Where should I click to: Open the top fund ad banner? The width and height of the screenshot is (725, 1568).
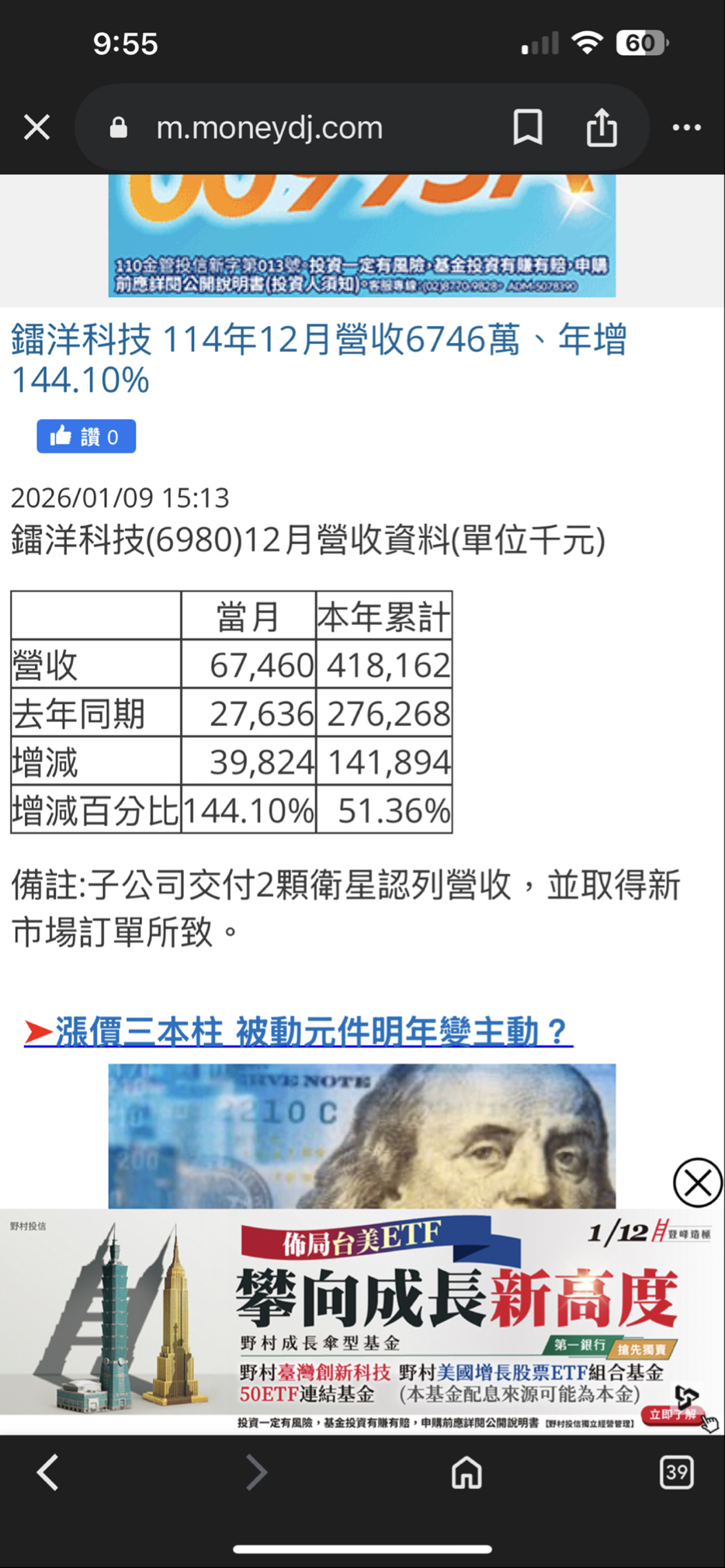362,236
